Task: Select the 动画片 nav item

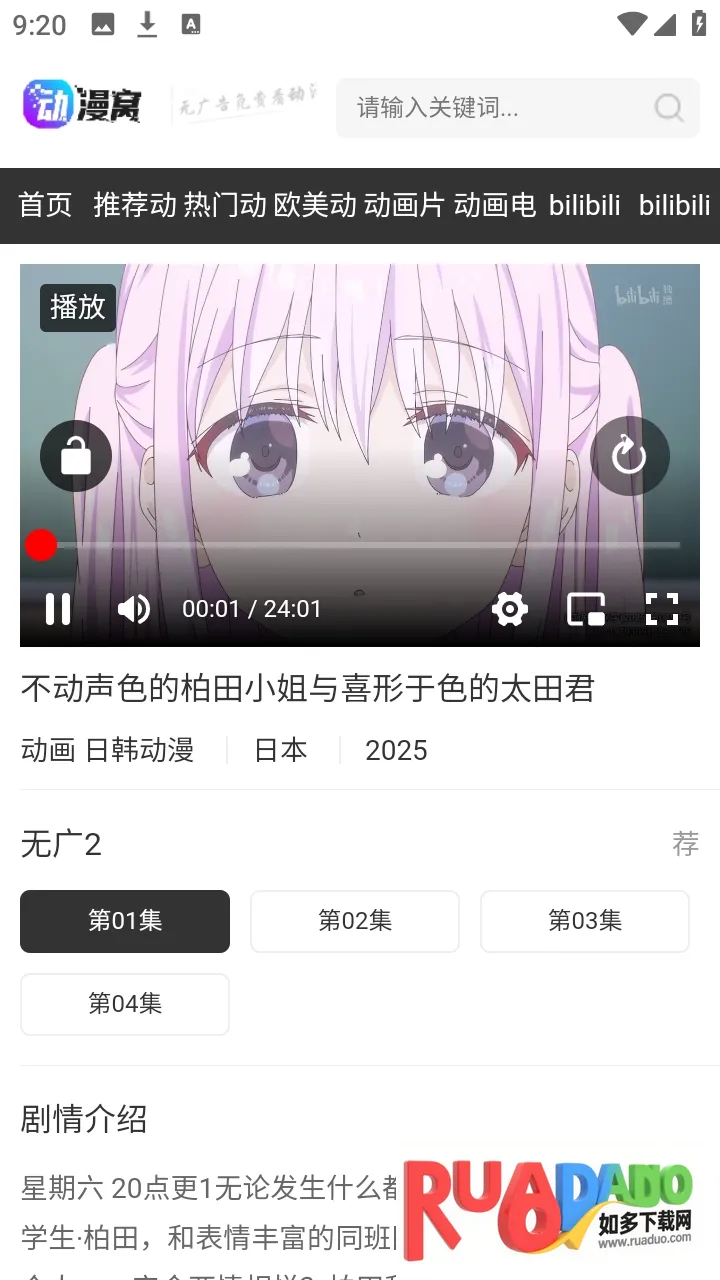Action: click(404, 205)
